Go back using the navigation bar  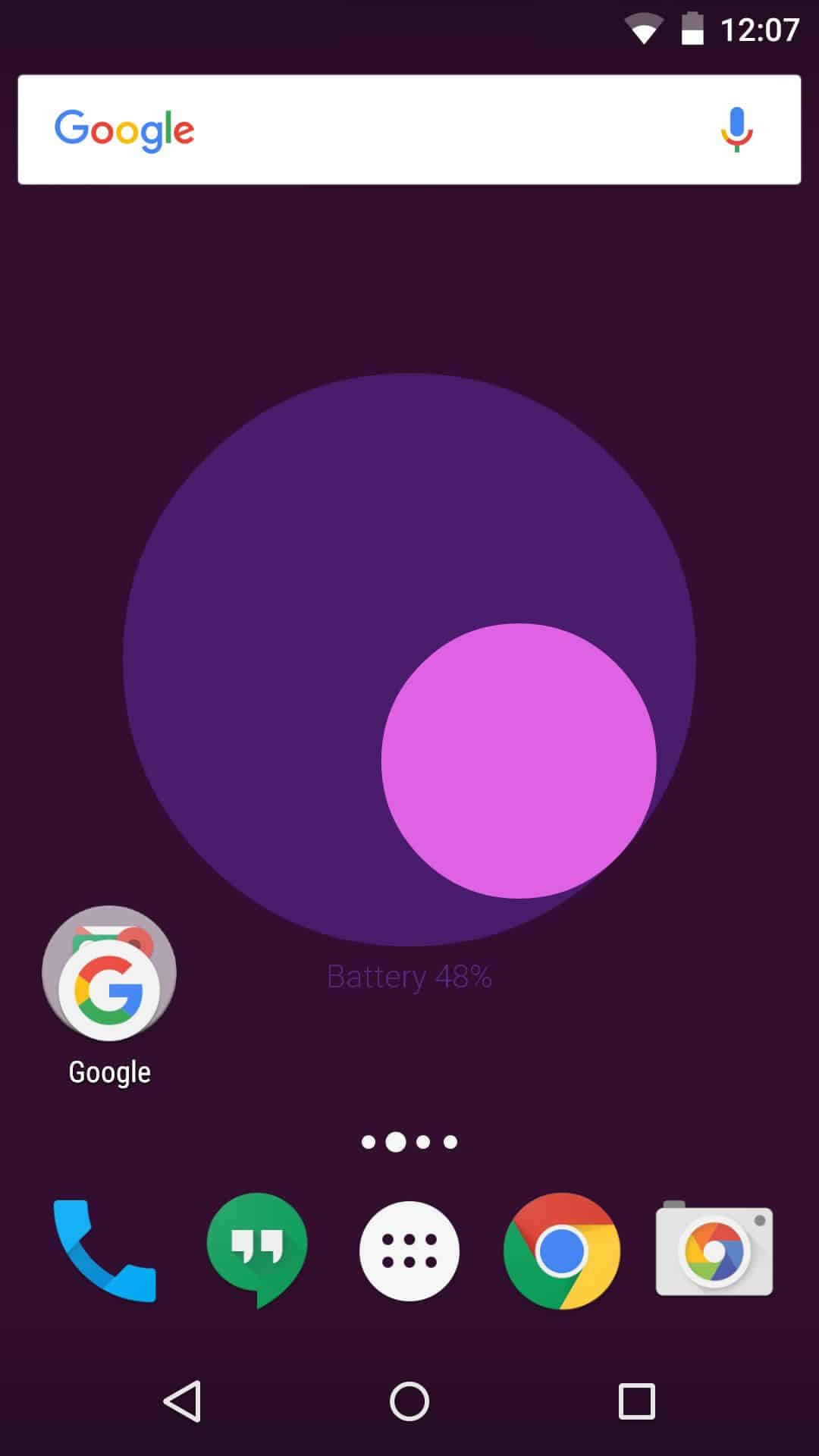tap(182, 1401)
